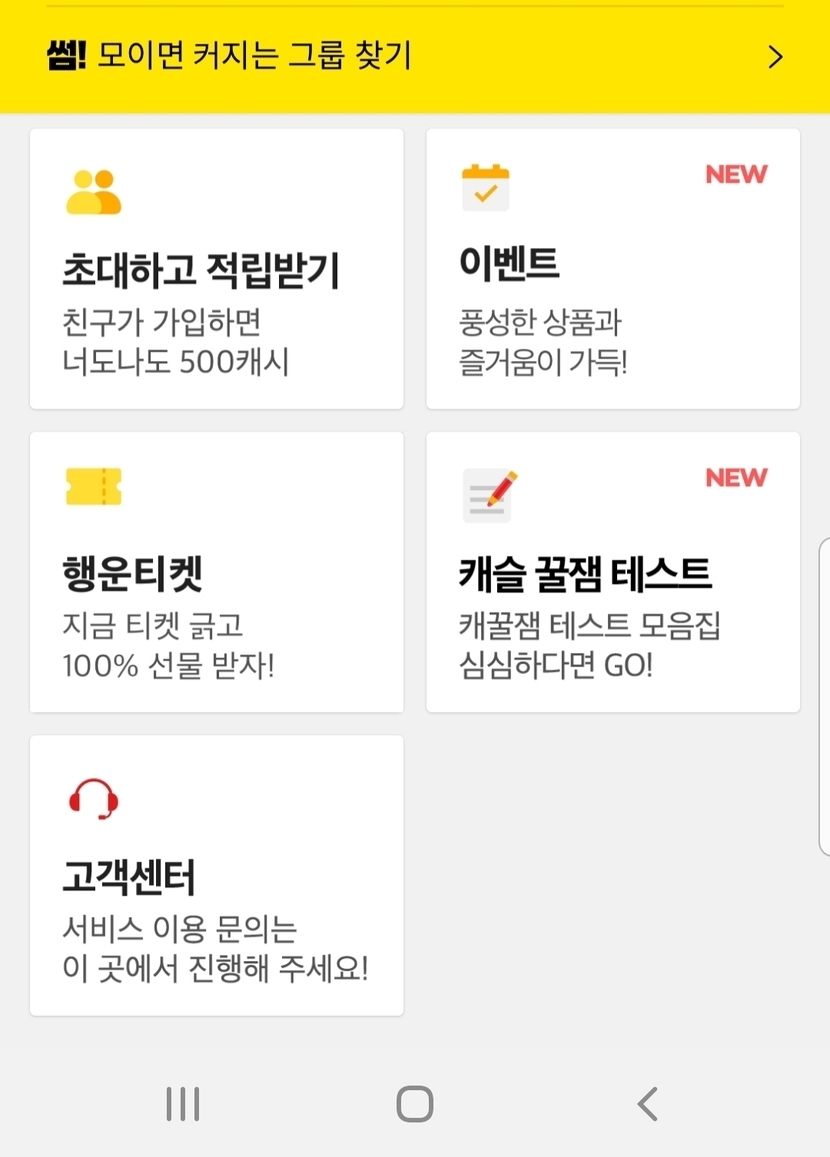The height and width of the screenshot is (1157, 830).
Task: Open the 캐슬 꿀잼 테스트 card
Action: pos(612,572)
